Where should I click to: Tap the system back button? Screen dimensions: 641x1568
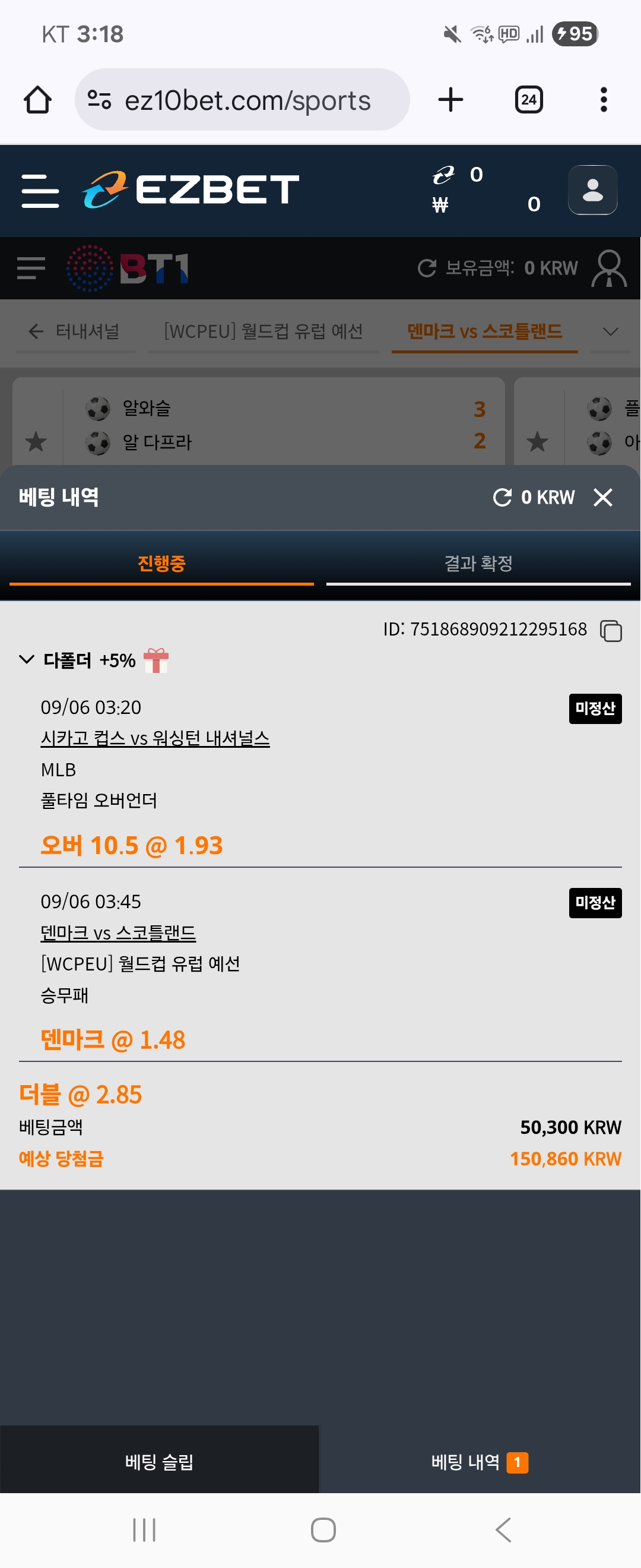(502, 1529)
